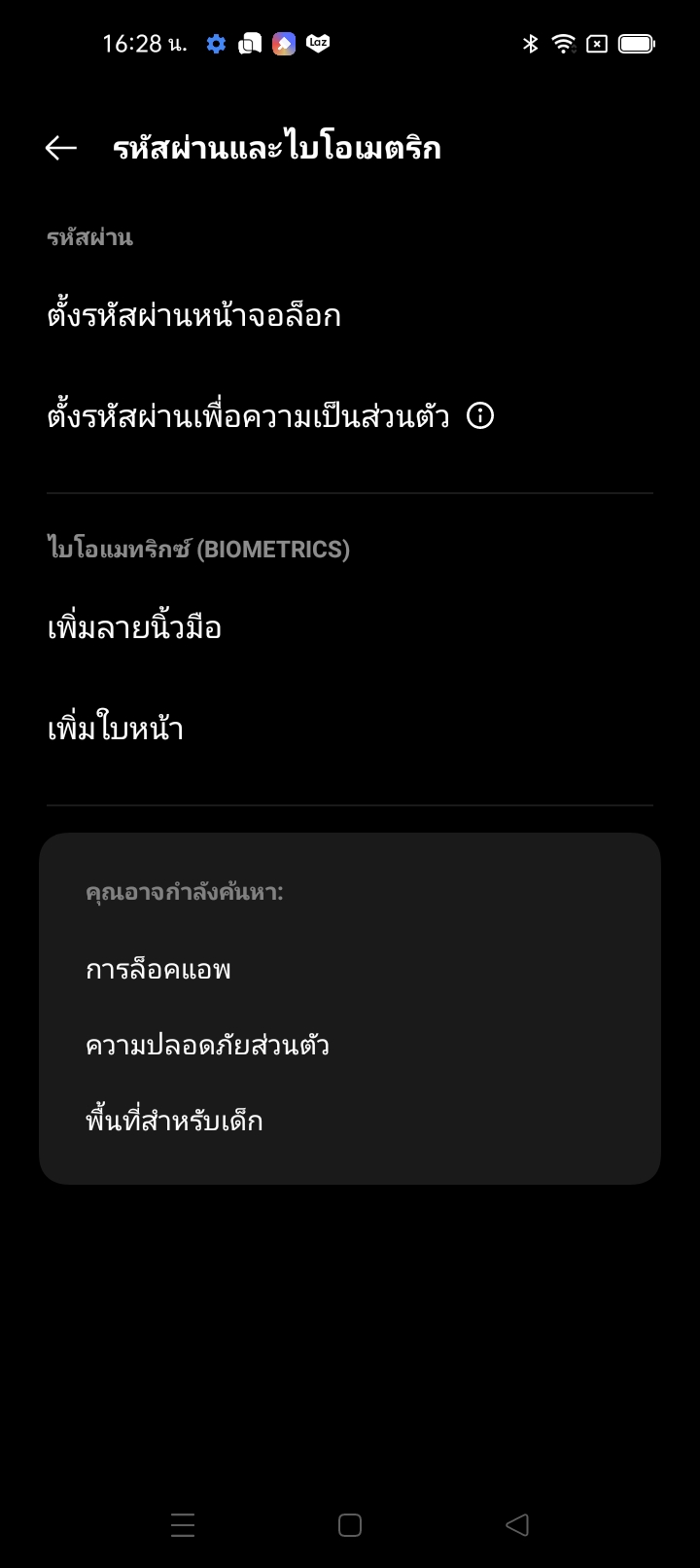Tap the system home button
Viewport: 700px width, 1568px height.
350,1525
